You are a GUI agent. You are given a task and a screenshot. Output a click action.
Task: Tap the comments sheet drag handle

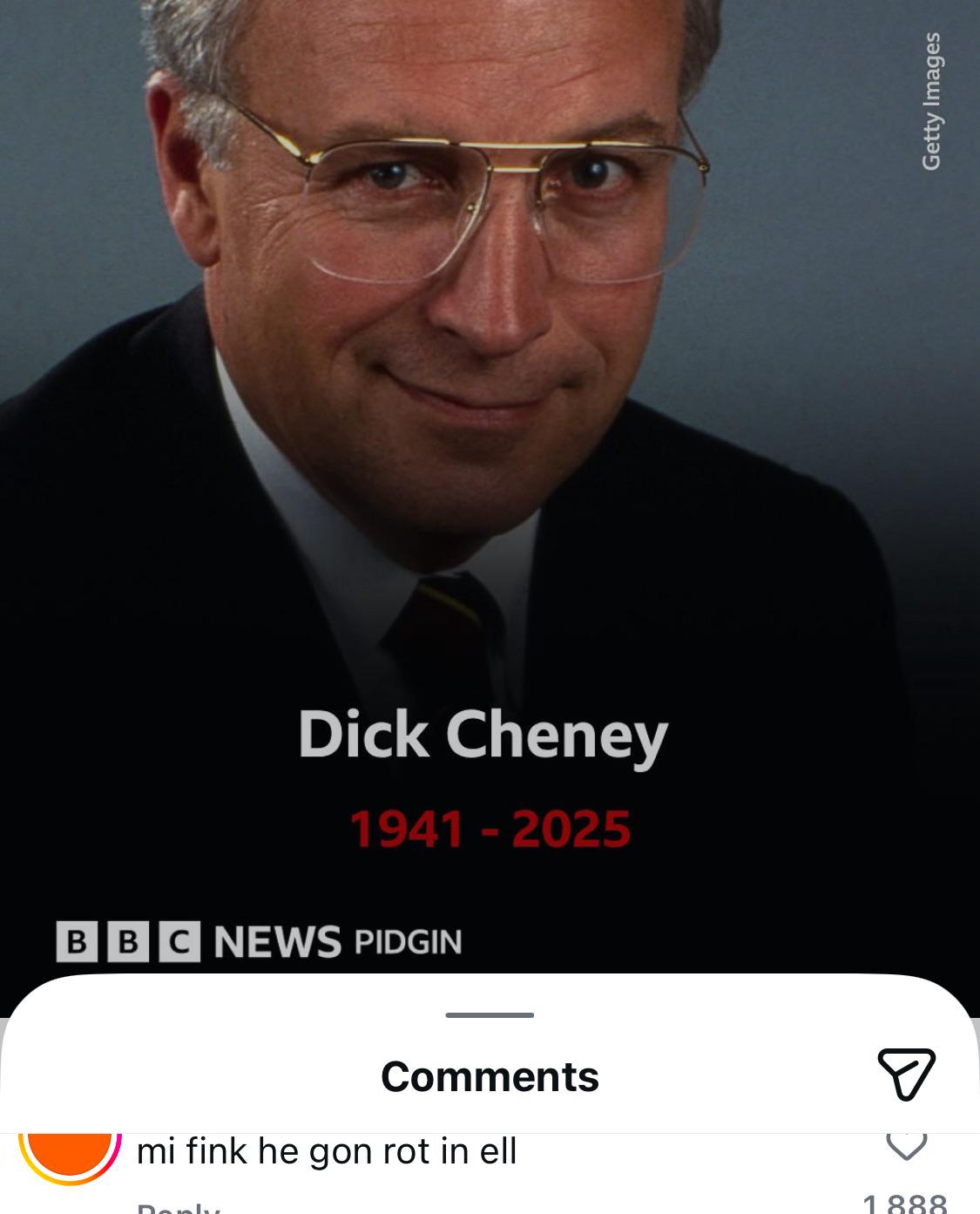click(490, 1015)
